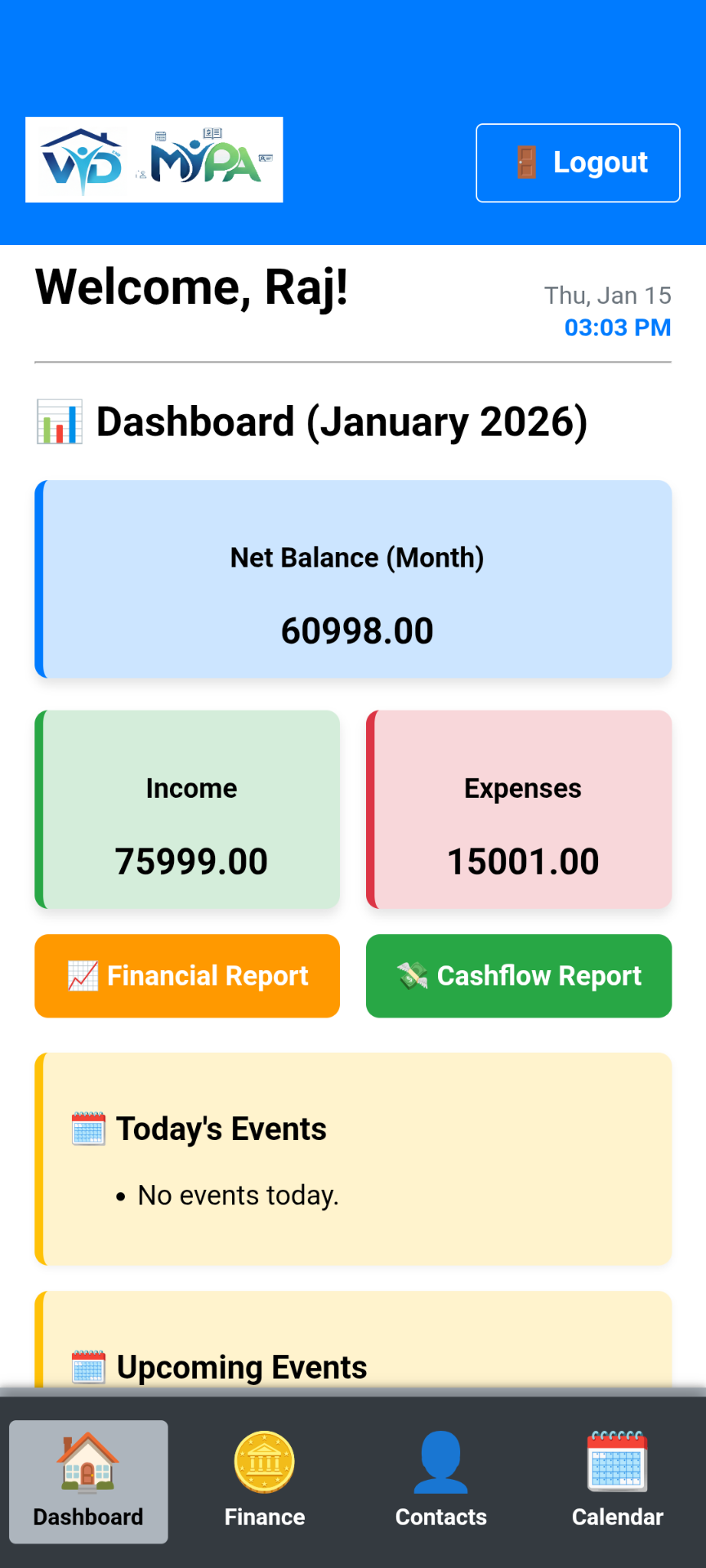The width and height of the screenshot is (706, 1568).
Task: Switch to the Finance tab
Action: (x=264, y=1482)
